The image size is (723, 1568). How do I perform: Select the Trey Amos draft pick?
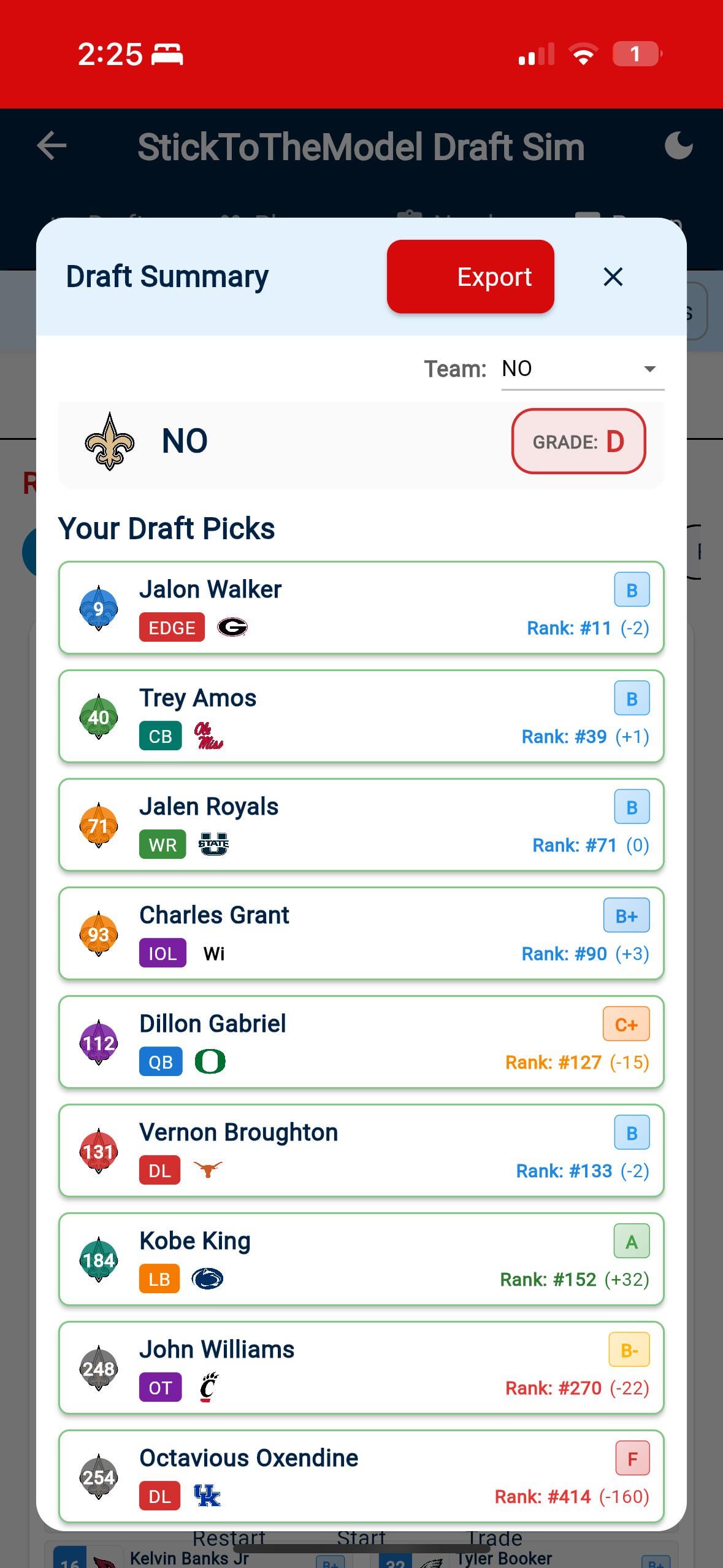click(361, 716)
